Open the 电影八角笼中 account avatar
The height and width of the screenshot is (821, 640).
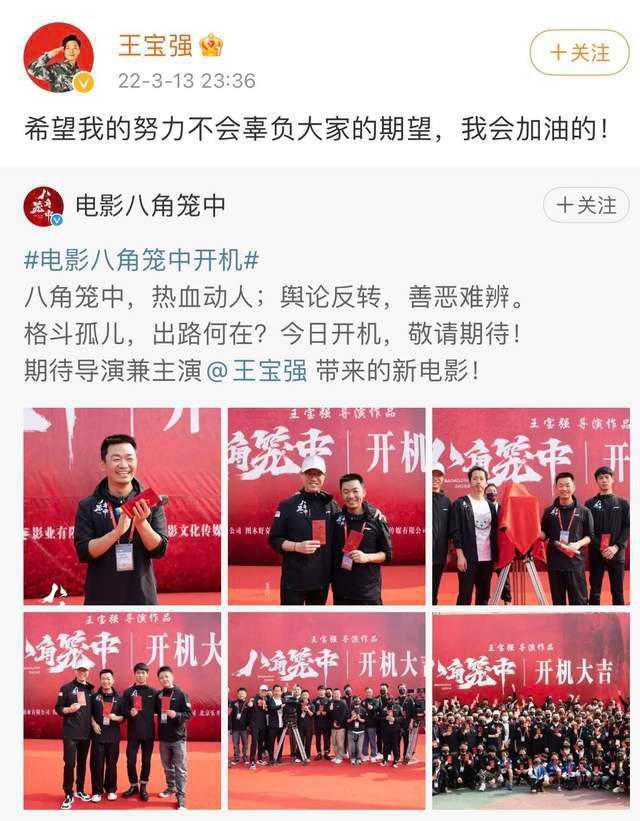[43, 206]
